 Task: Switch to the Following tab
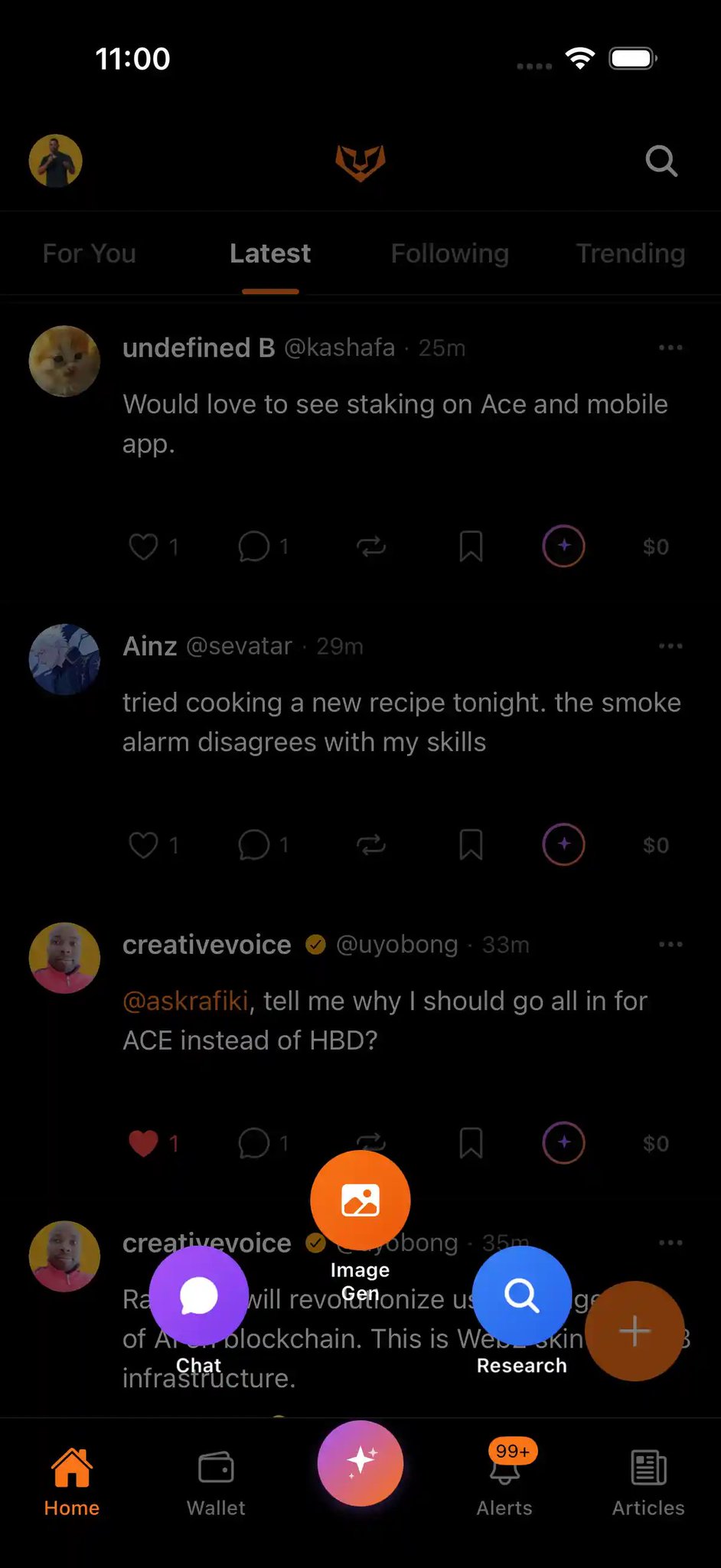449,253
